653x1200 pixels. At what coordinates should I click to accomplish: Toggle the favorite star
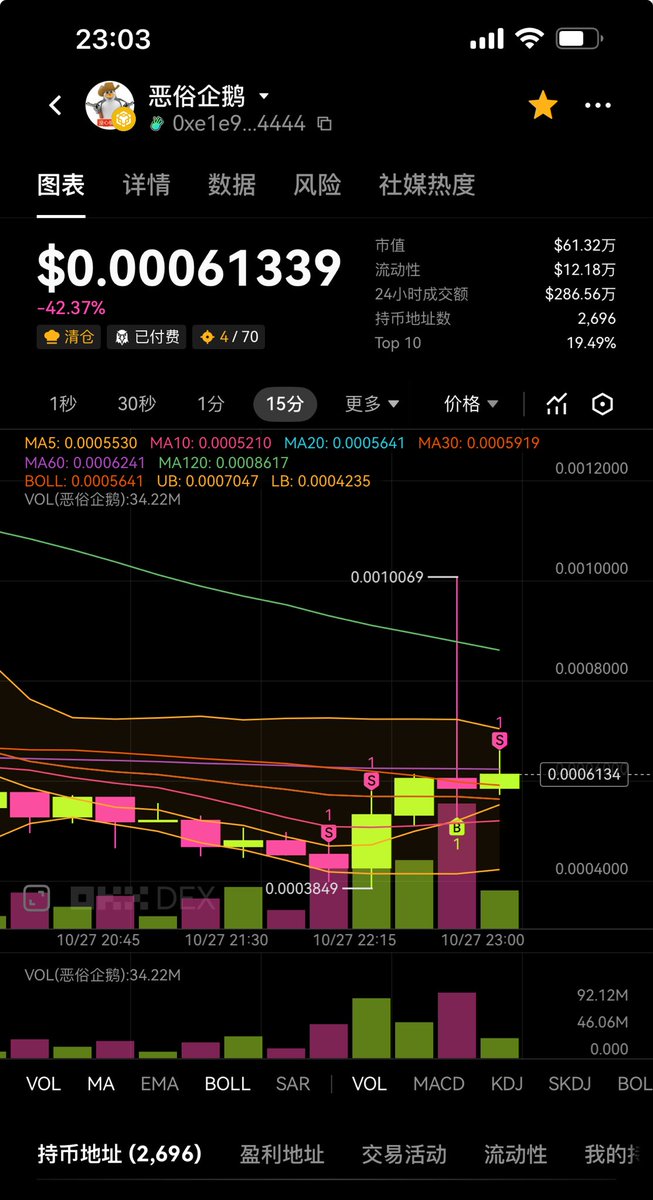(x=543, y=105)
